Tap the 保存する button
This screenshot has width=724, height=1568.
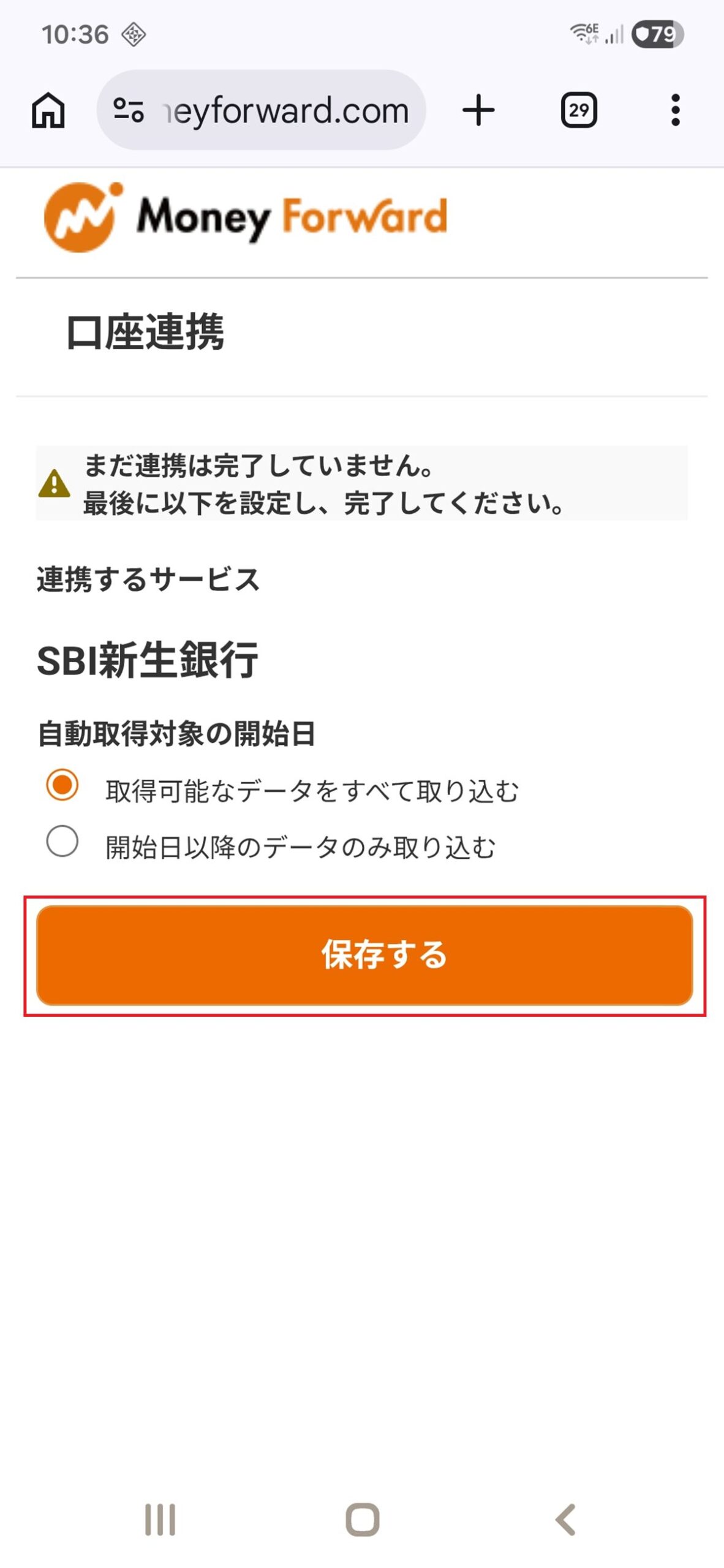364,955
